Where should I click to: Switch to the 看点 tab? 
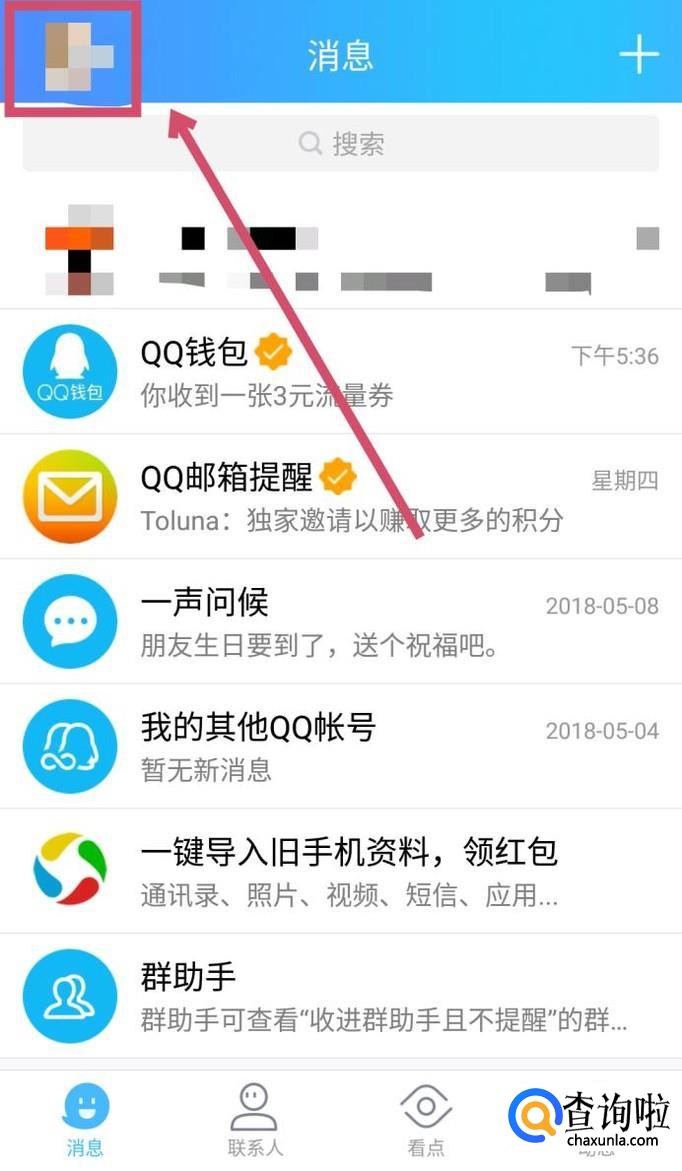pyautogui.click(x=426, y=1119)
